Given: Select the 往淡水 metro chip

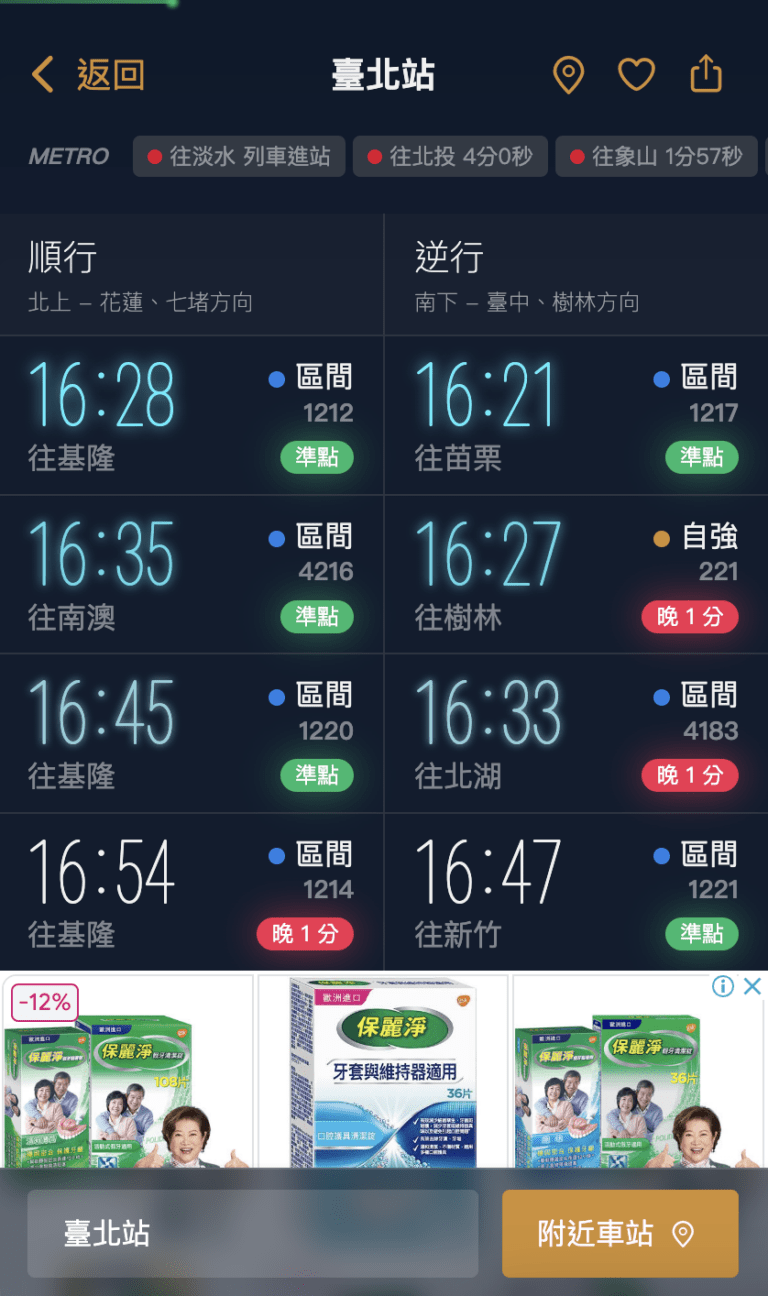Looking at the screenshot, I should (239, 156).
